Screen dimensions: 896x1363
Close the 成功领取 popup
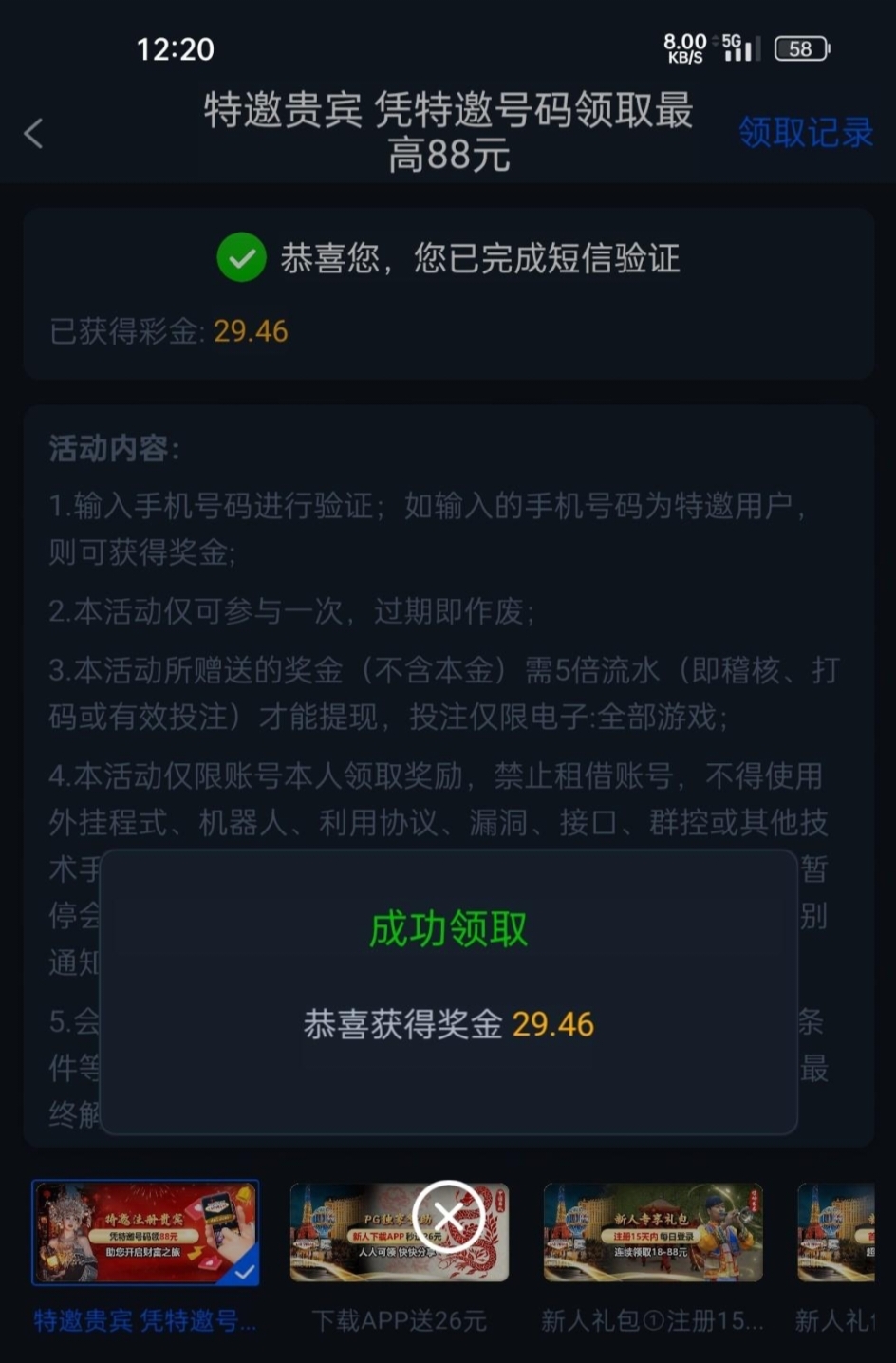(449, 1217)
